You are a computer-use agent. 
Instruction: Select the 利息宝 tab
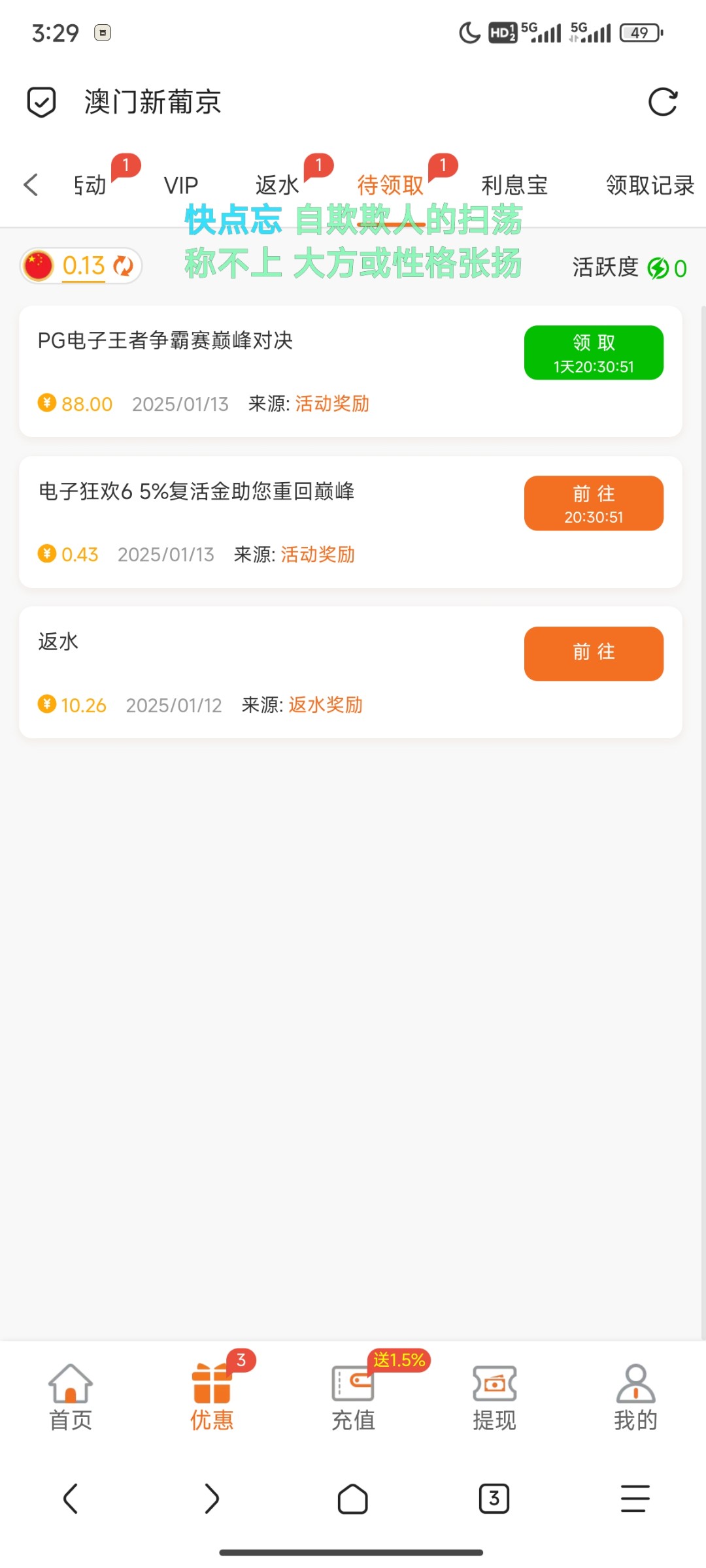[x=514, y=186]
